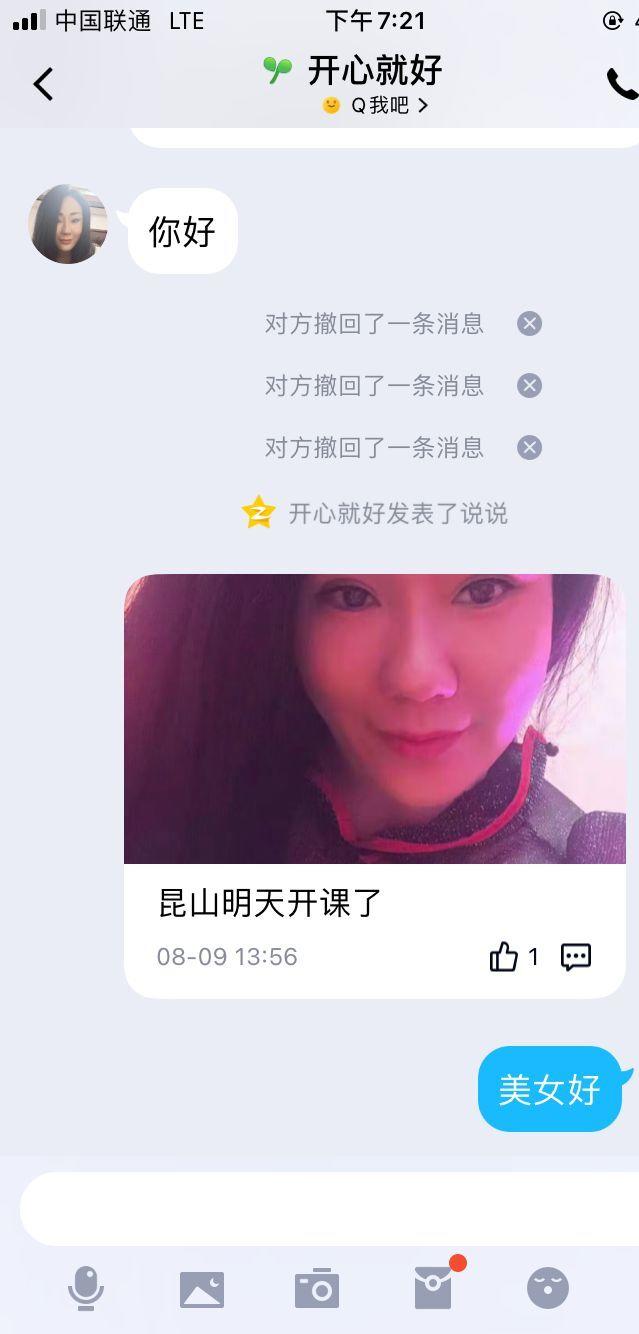Open the photo gallery picker
This screenshot has width=639, height=1334.
tap(202, 1289)
